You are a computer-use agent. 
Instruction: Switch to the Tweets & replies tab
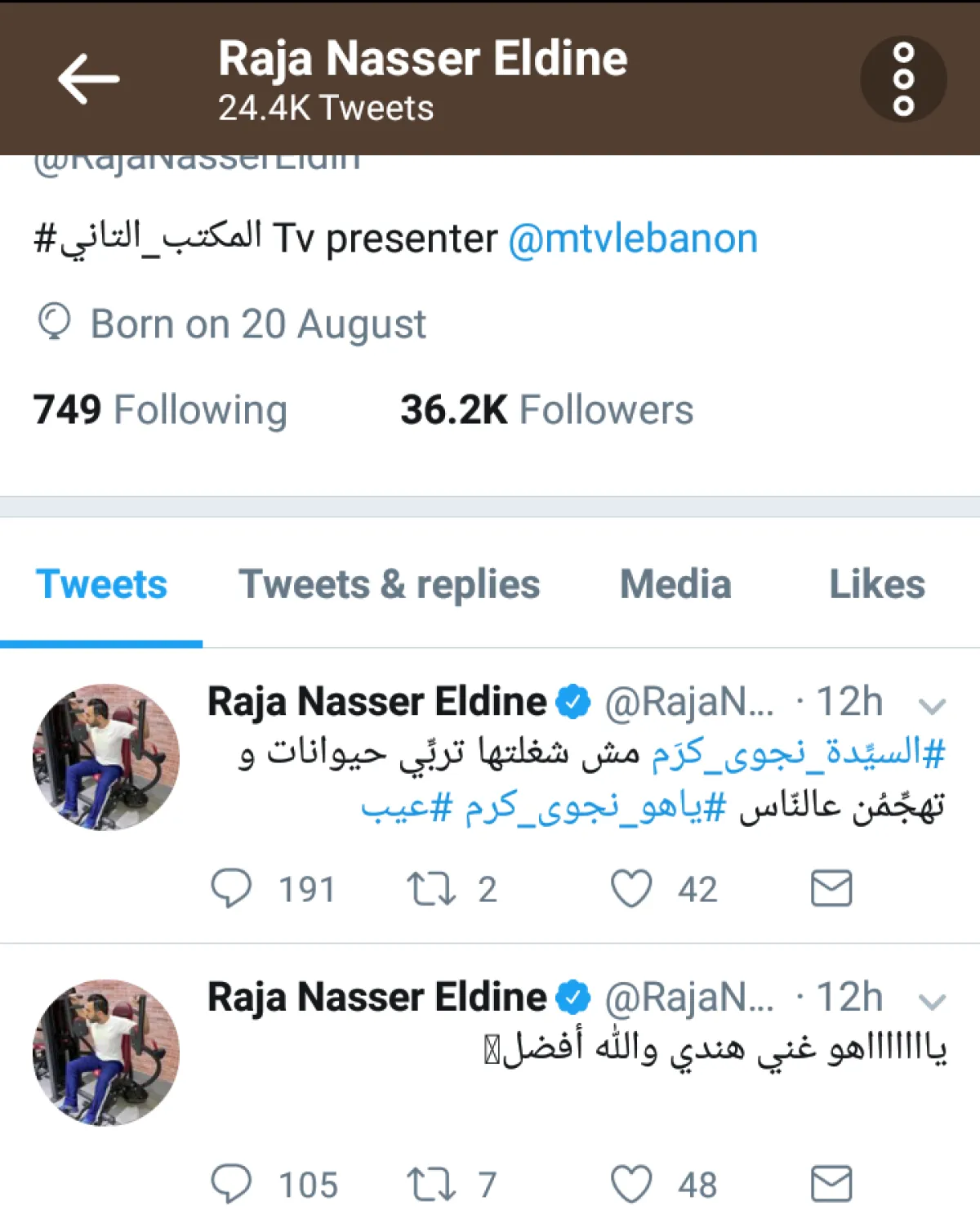pos(389,585)
